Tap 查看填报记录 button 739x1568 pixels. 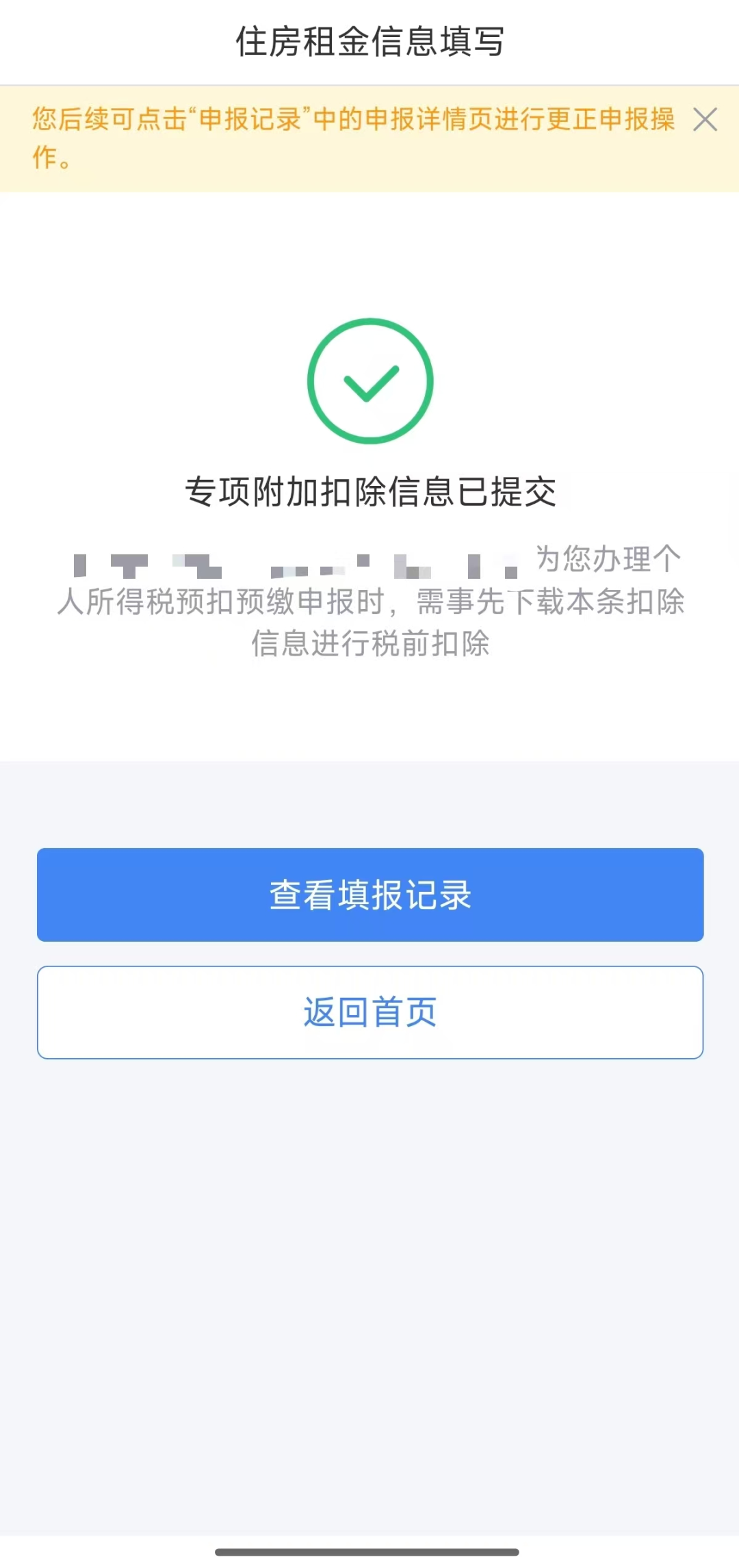pyautogui.click(x=369, y=894)
